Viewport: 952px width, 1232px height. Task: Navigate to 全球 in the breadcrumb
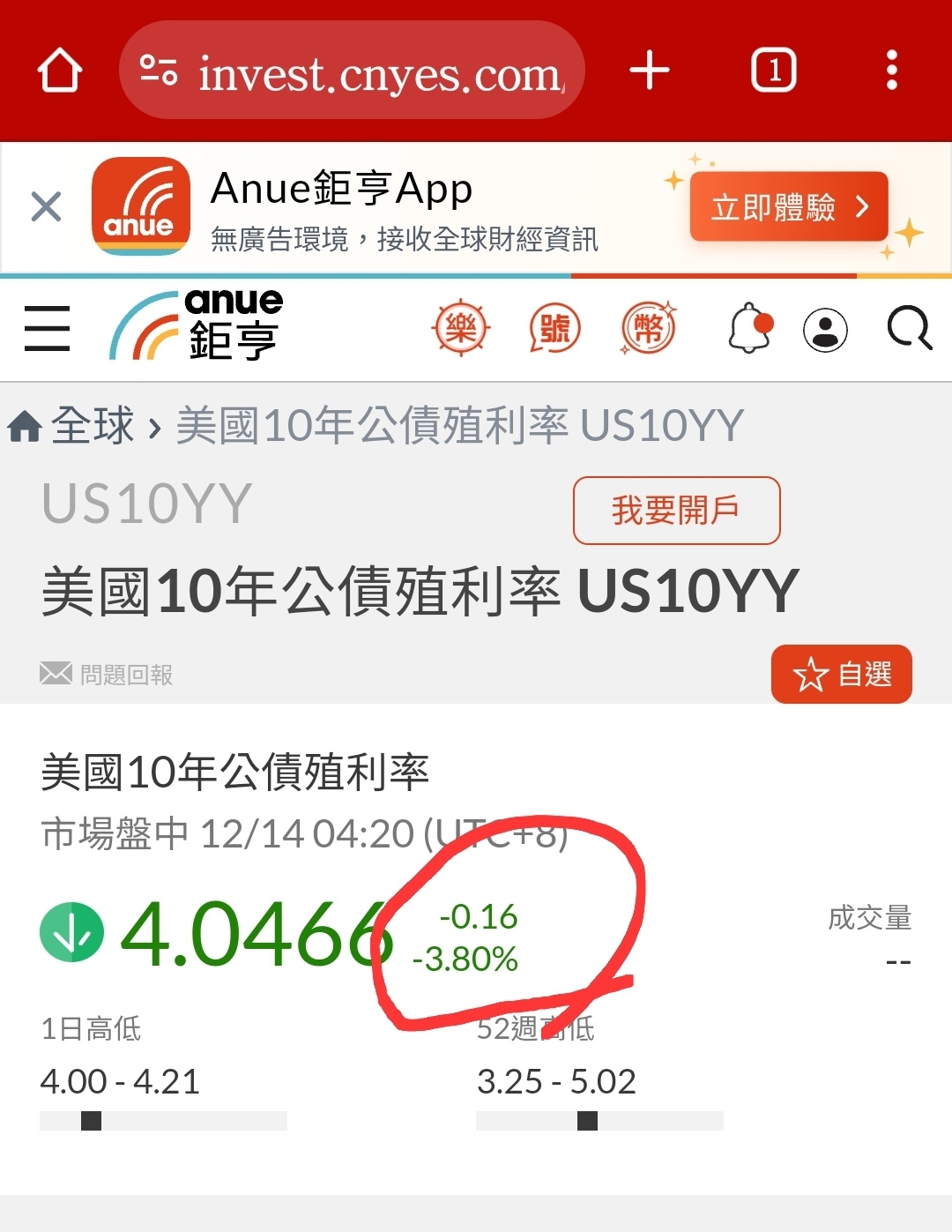(93, 425)
